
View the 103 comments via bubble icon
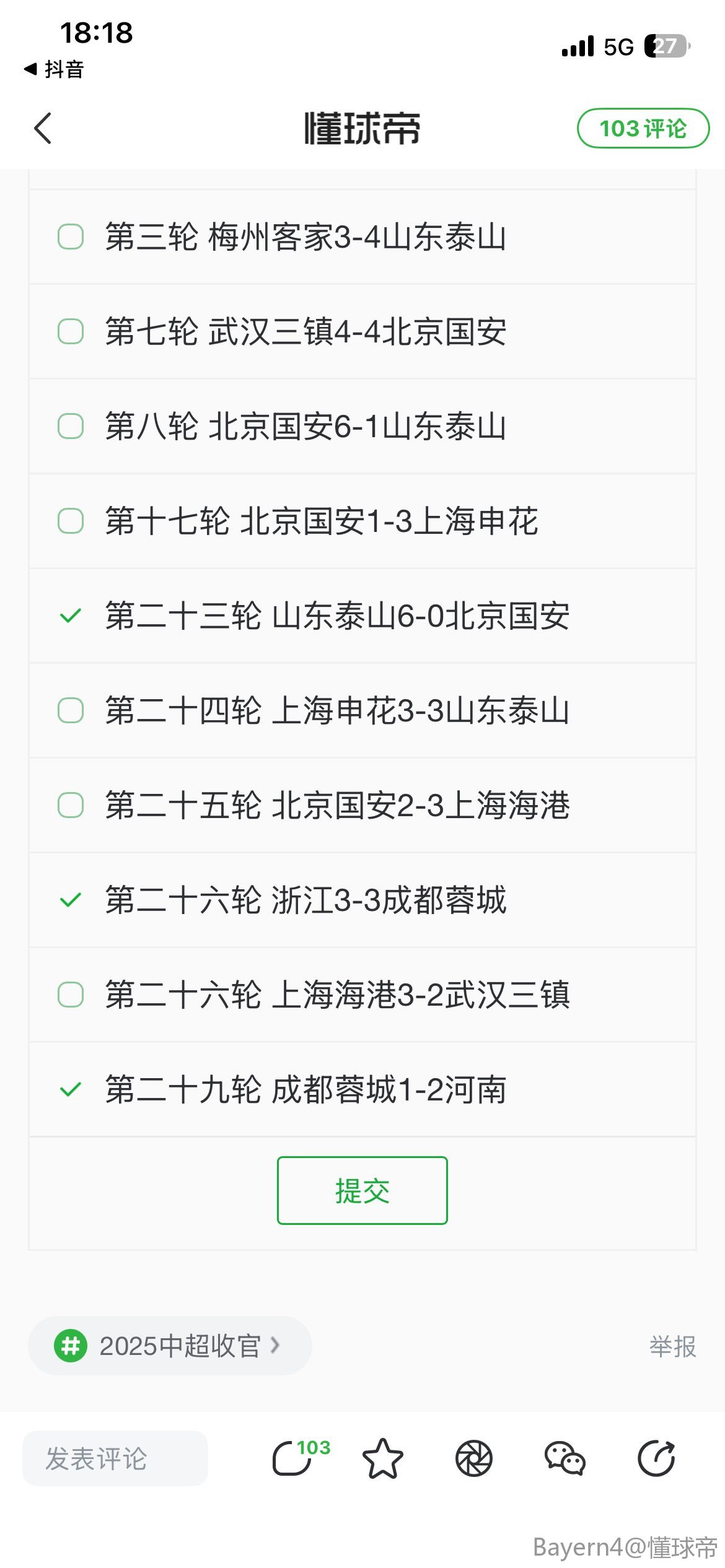click(x=294, y=1458)
